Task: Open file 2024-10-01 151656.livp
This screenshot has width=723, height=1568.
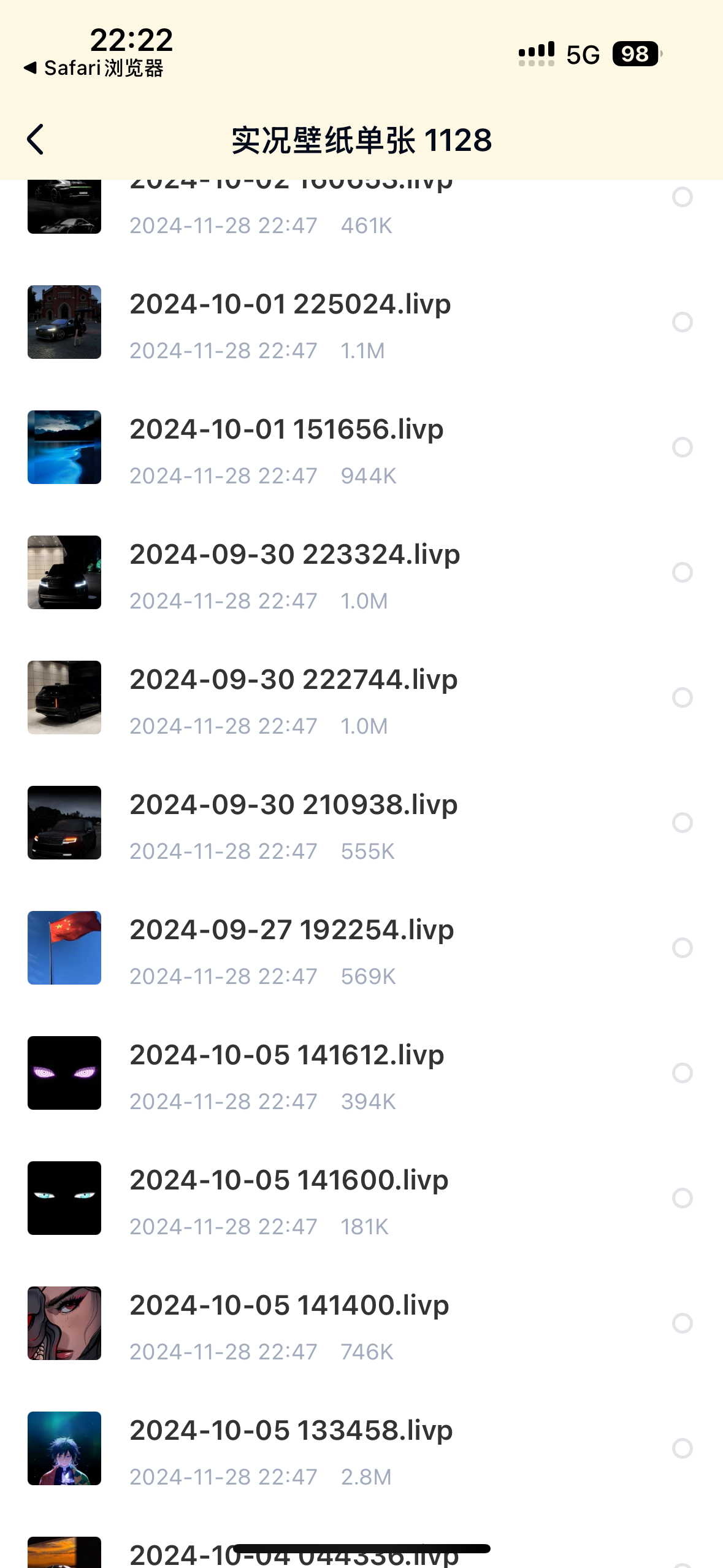Action: [x=361, y=447]
